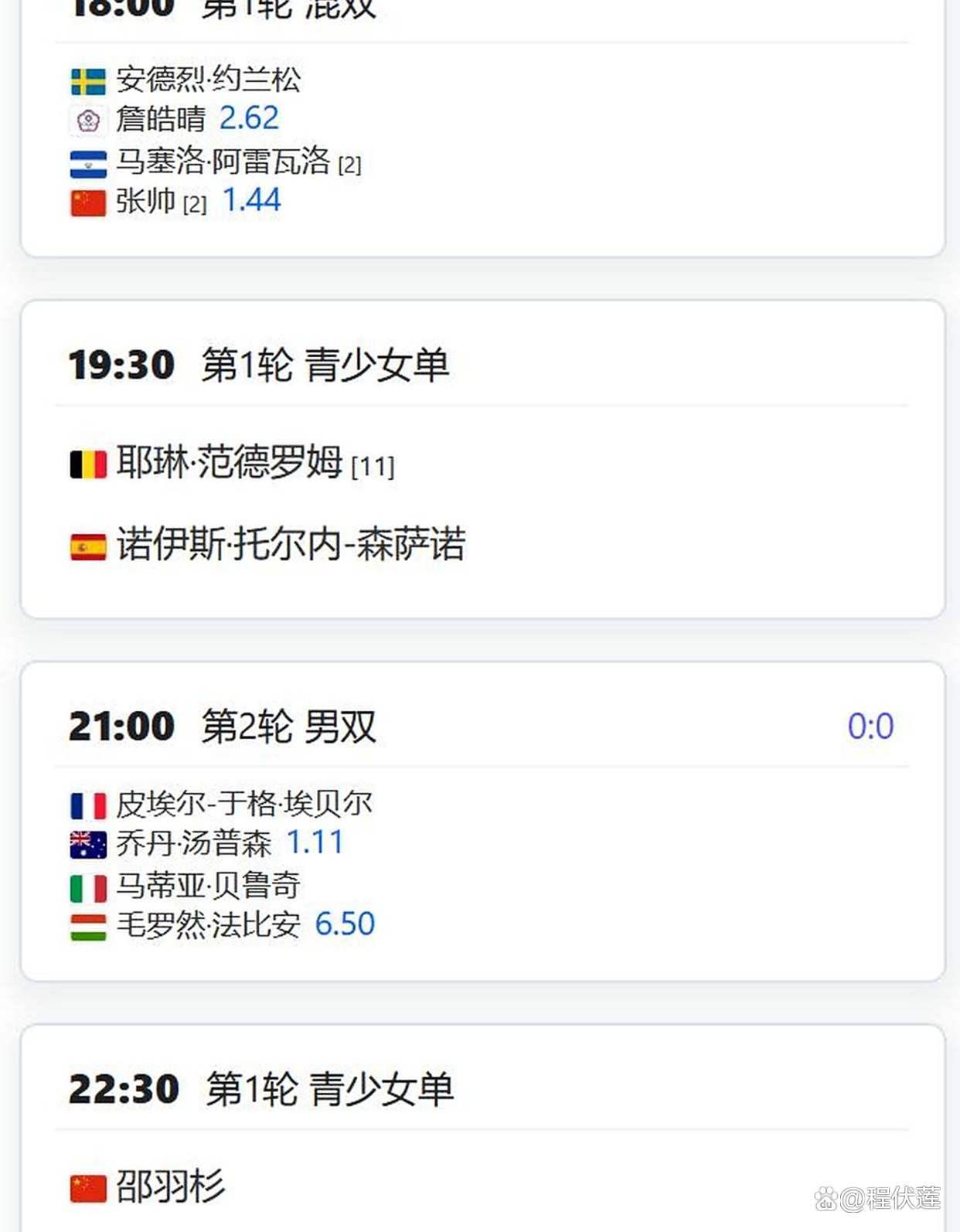This screenshot has width=960, height=1232.
Task: Click the Australia flag next to 乔丹·汤普森
Action: [89, 843]
